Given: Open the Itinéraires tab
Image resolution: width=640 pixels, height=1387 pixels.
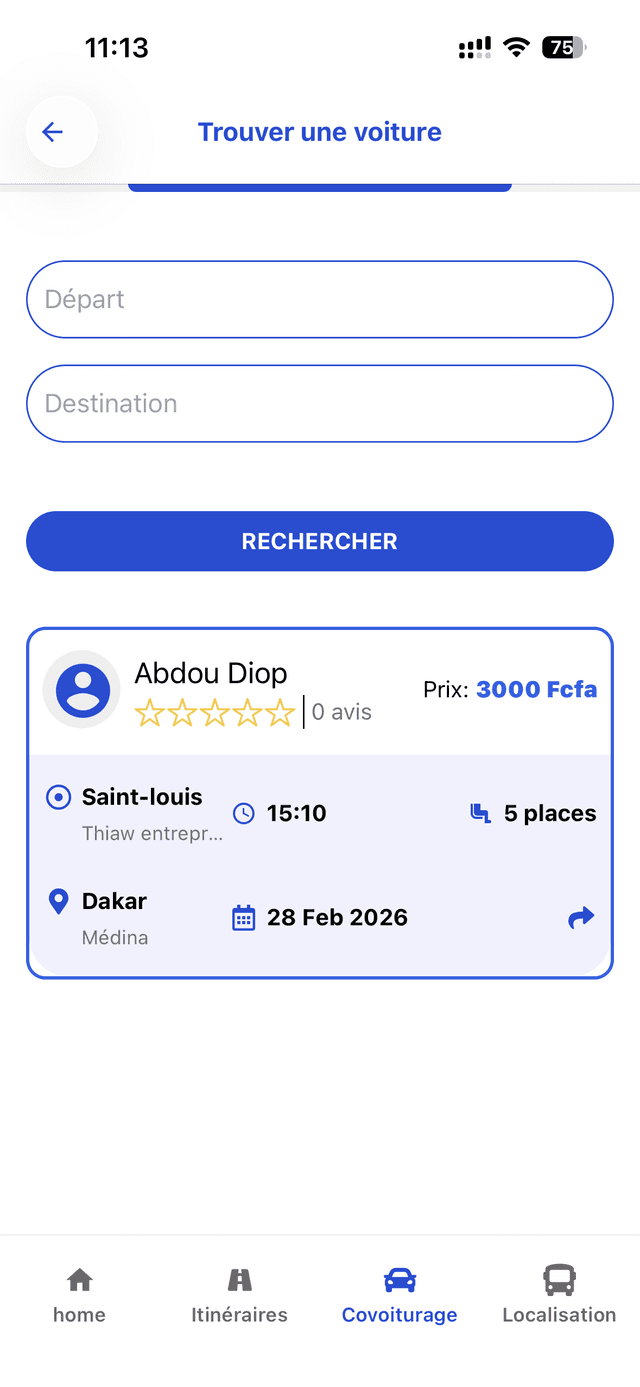Looking at the screenshot, I should (x=239, y=1294).
